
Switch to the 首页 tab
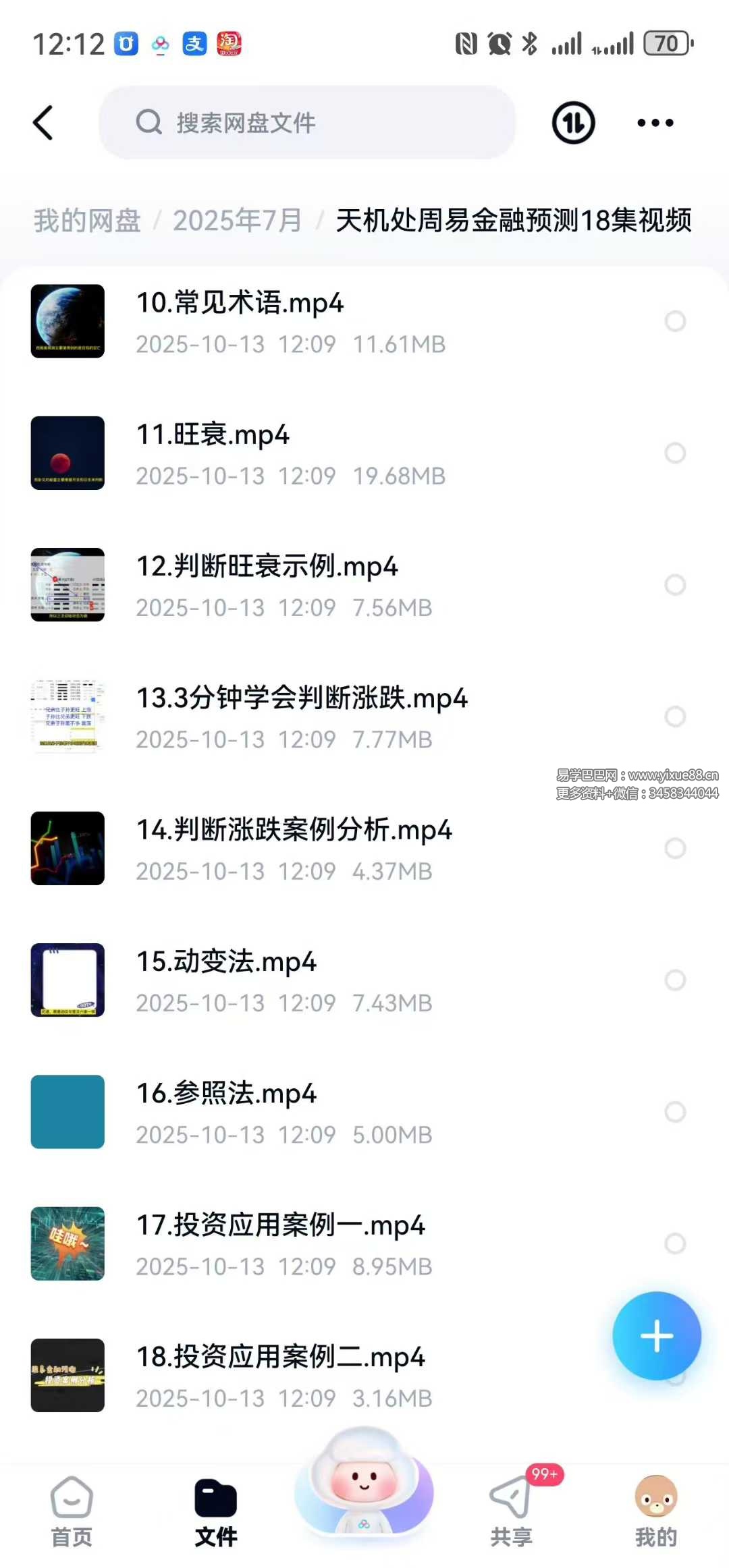[x=72, y=1511]
